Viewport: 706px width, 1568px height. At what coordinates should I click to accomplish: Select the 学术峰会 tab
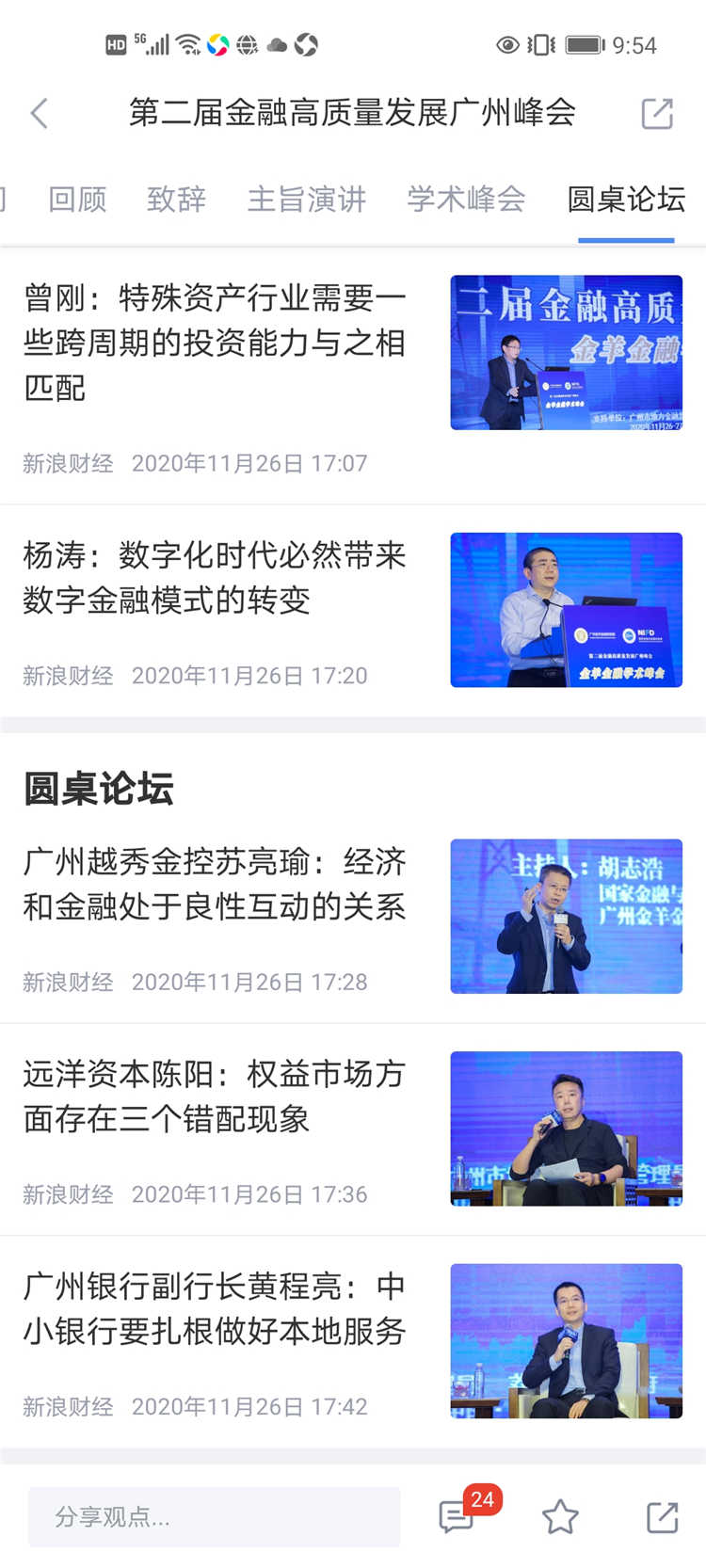(x=466, y=200)
